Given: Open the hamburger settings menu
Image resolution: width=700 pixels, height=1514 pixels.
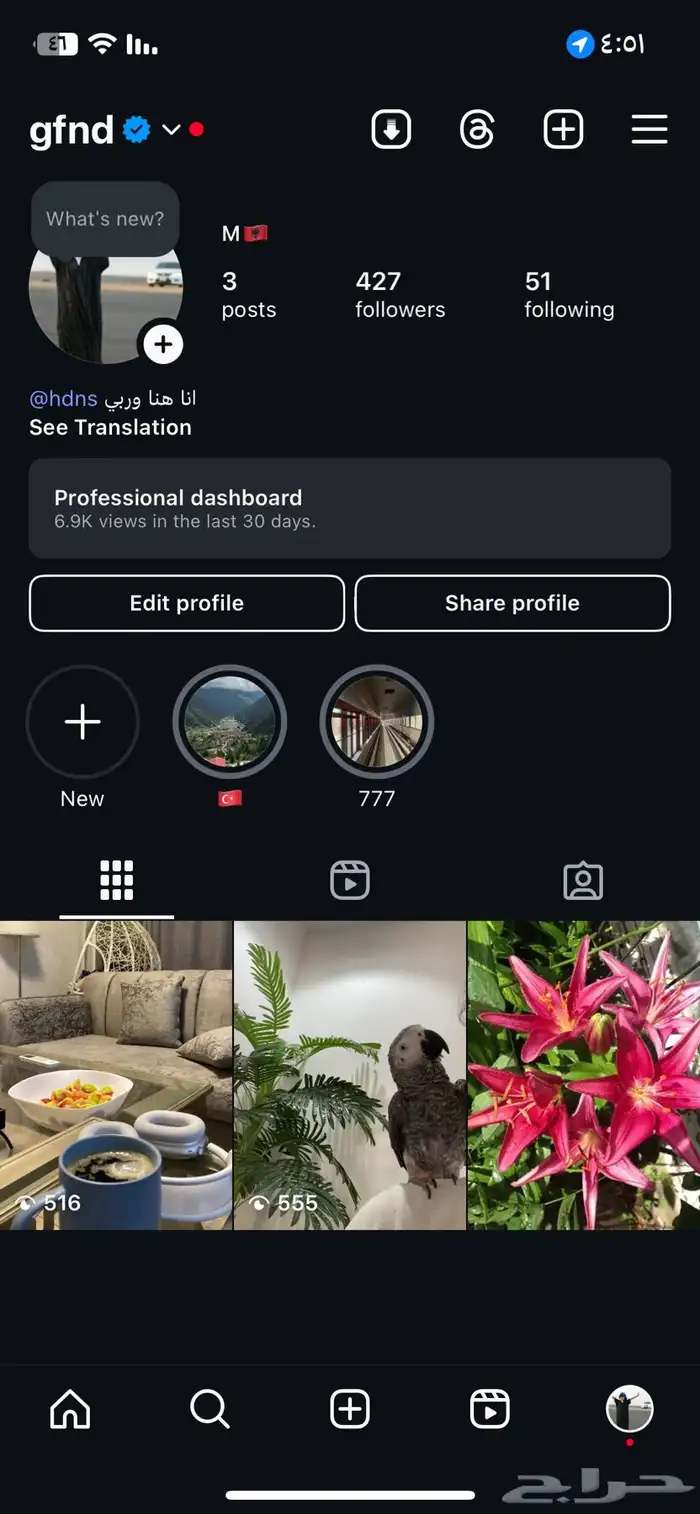Looking at the screenshot, I should point(649,130).
